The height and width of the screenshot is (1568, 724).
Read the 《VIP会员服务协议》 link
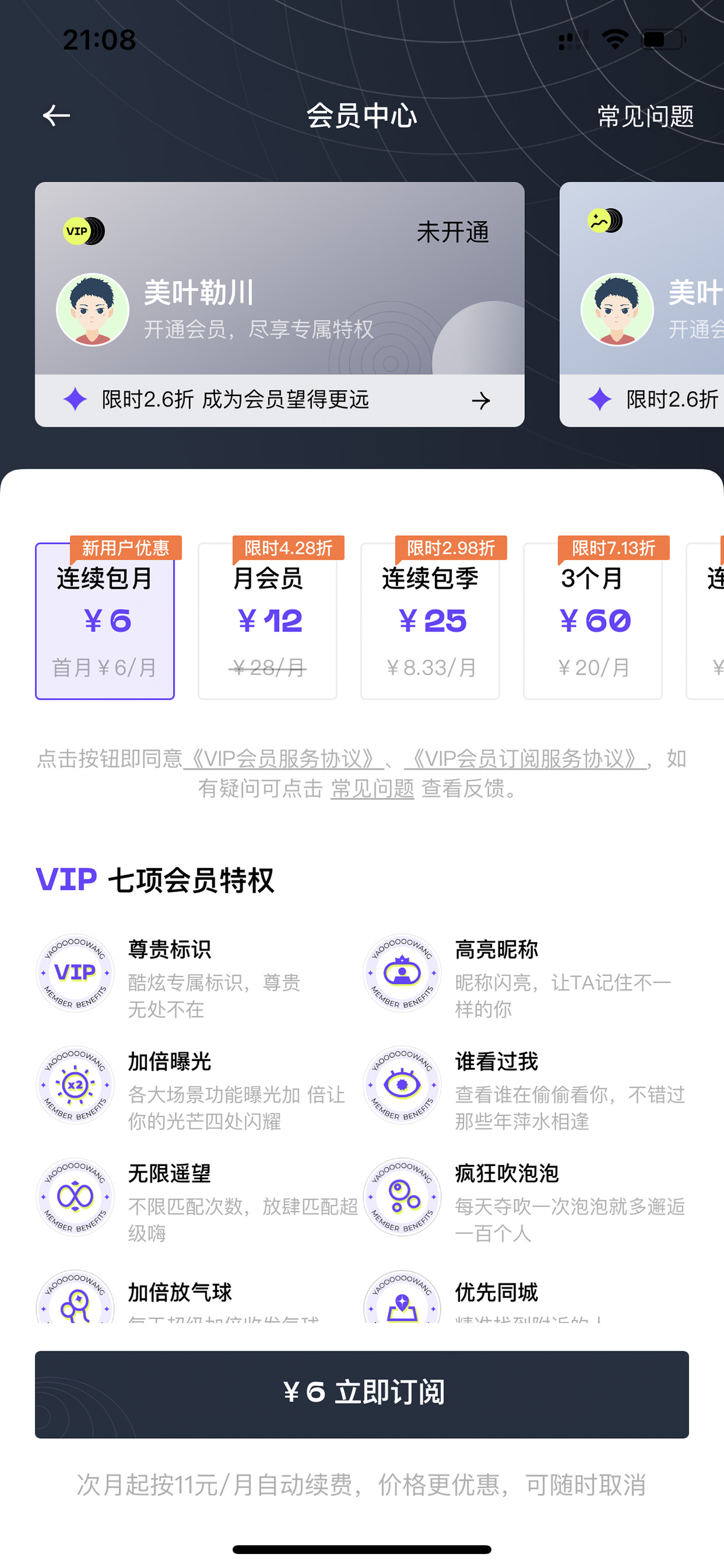point(283,758)
